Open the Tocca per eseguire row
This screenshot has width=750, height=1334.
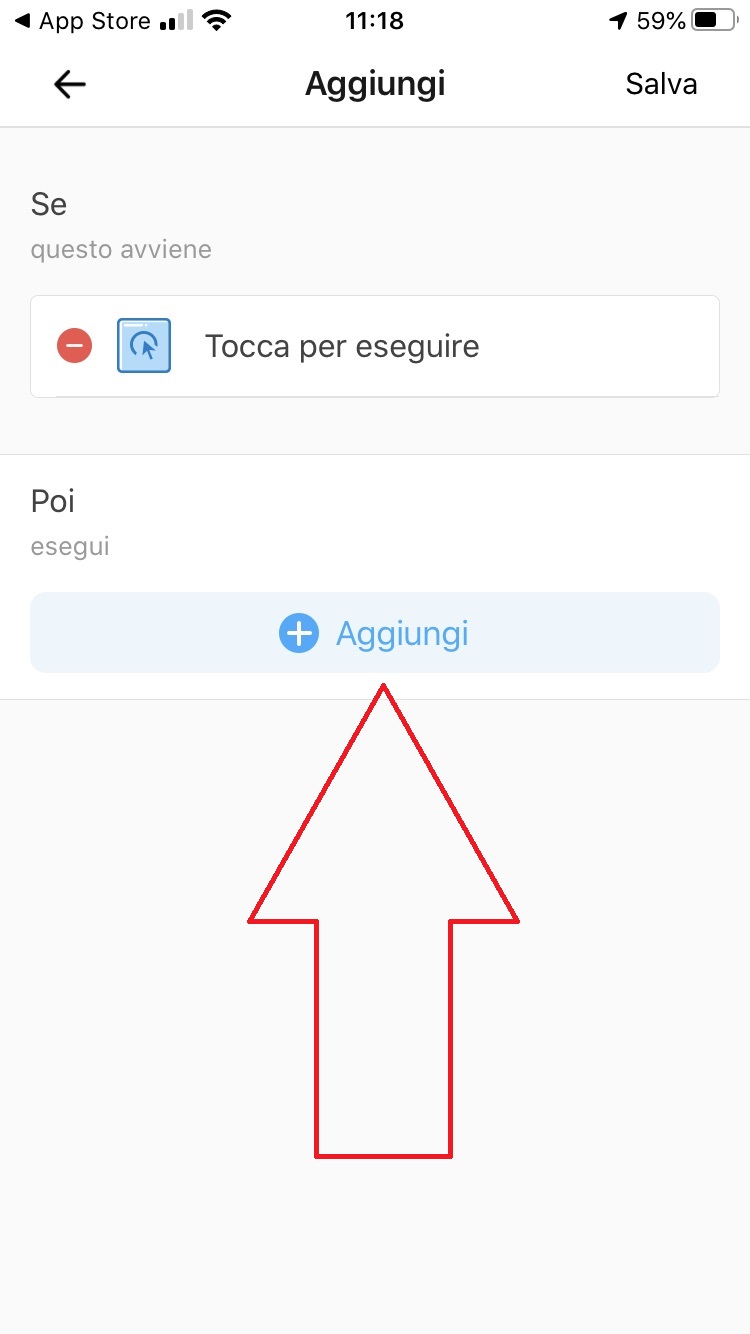point(375,347)
